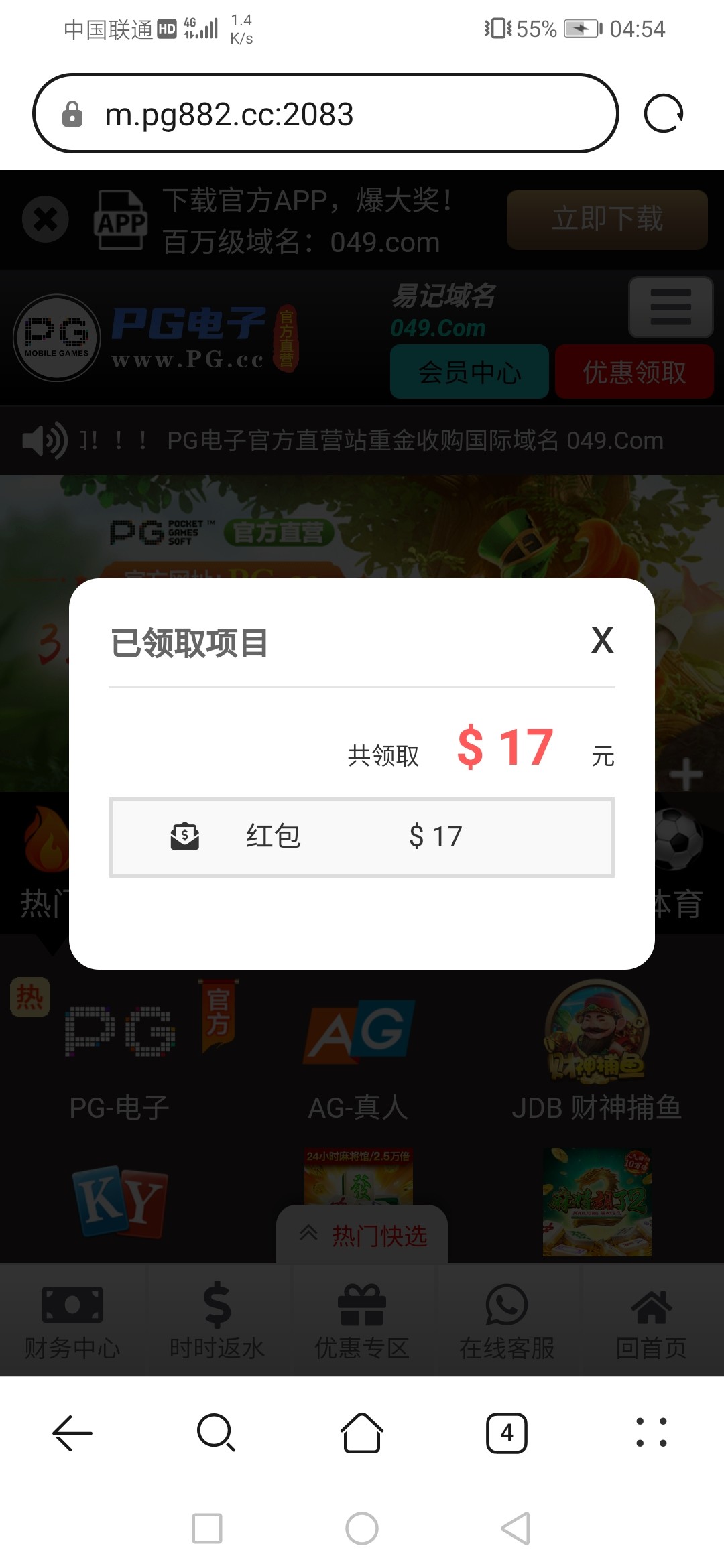Tap the system back button
Screen dimensions: 724x1568
(516, 1528)
